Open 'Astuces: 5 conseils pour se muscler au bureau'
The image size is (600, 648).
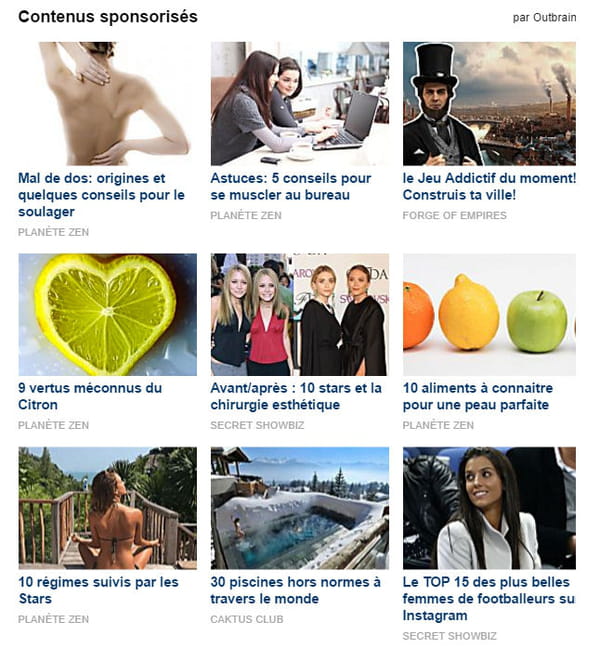[x=290, y=186]
